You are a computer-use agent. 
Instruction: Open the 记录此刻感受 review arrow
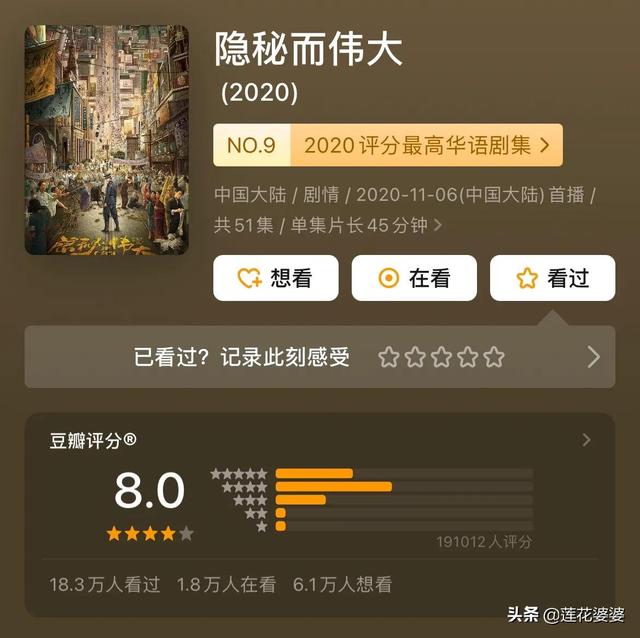[593, 357]
